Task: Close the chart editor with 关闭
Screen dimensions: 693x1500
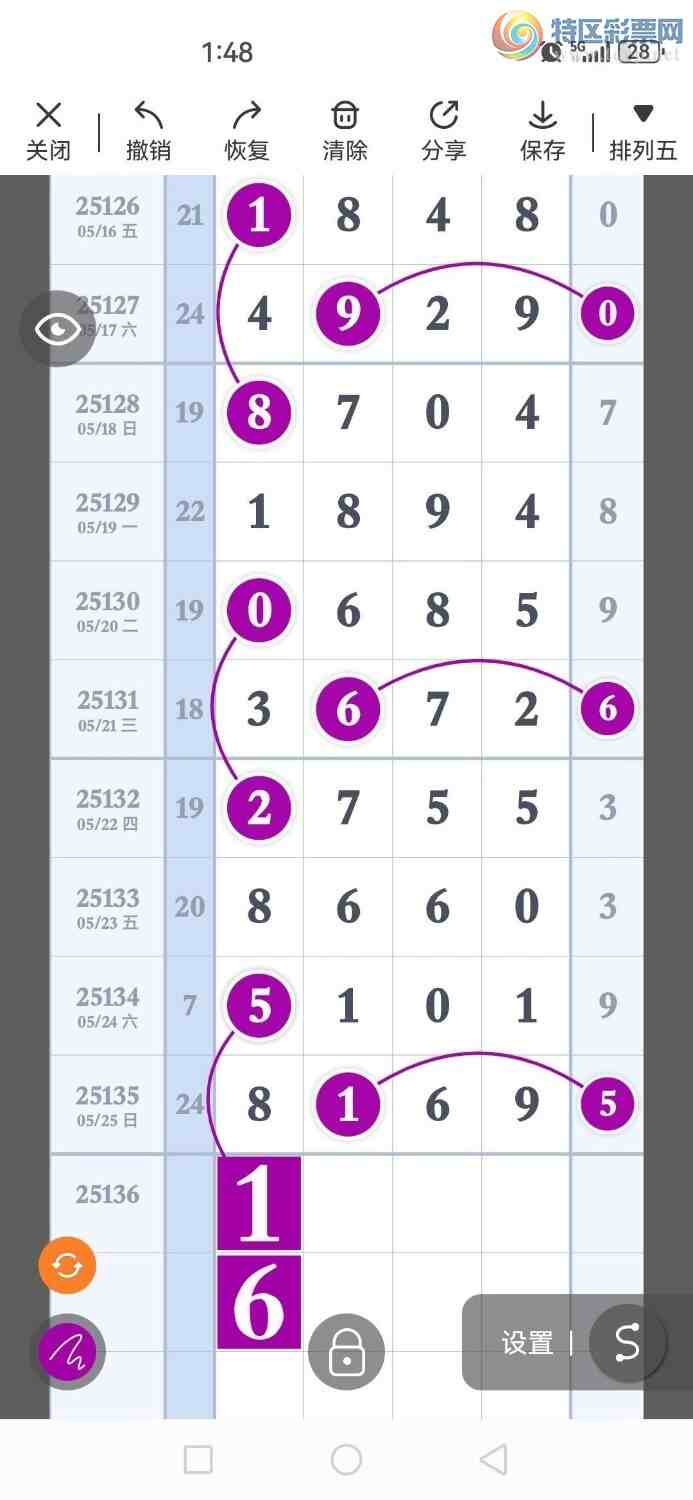Action: 48,130
